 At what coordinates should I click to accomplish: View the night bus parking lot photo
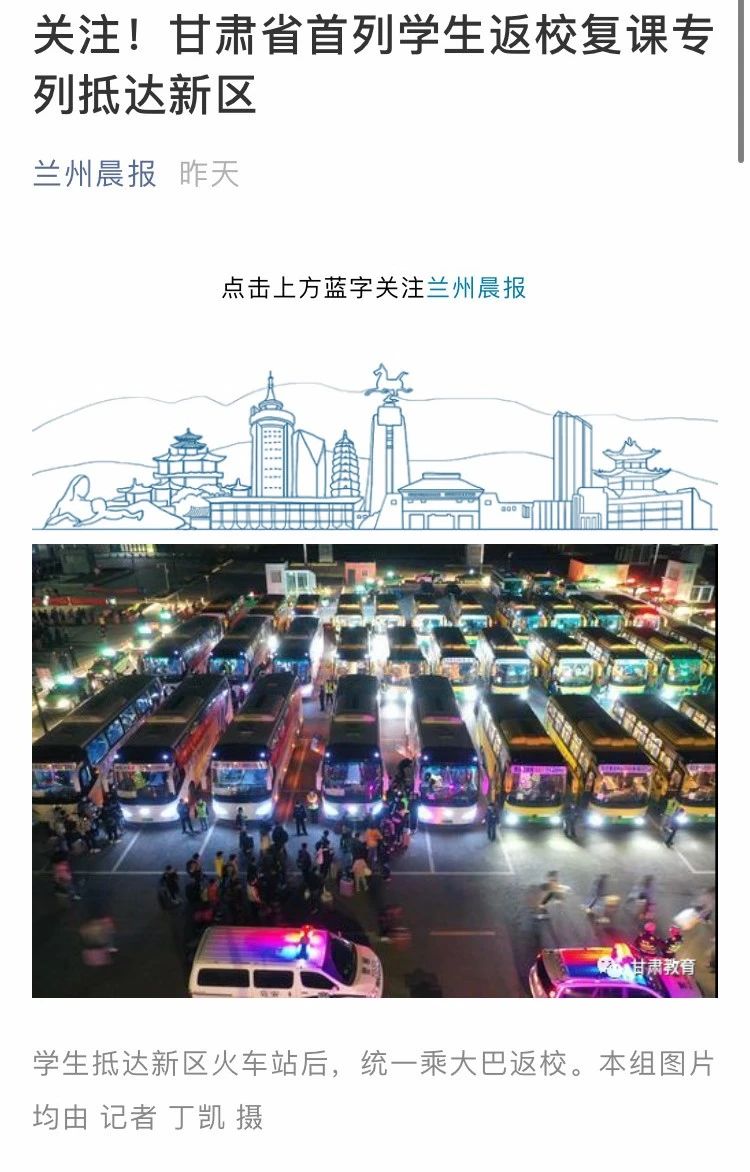[x=374, y=770]
